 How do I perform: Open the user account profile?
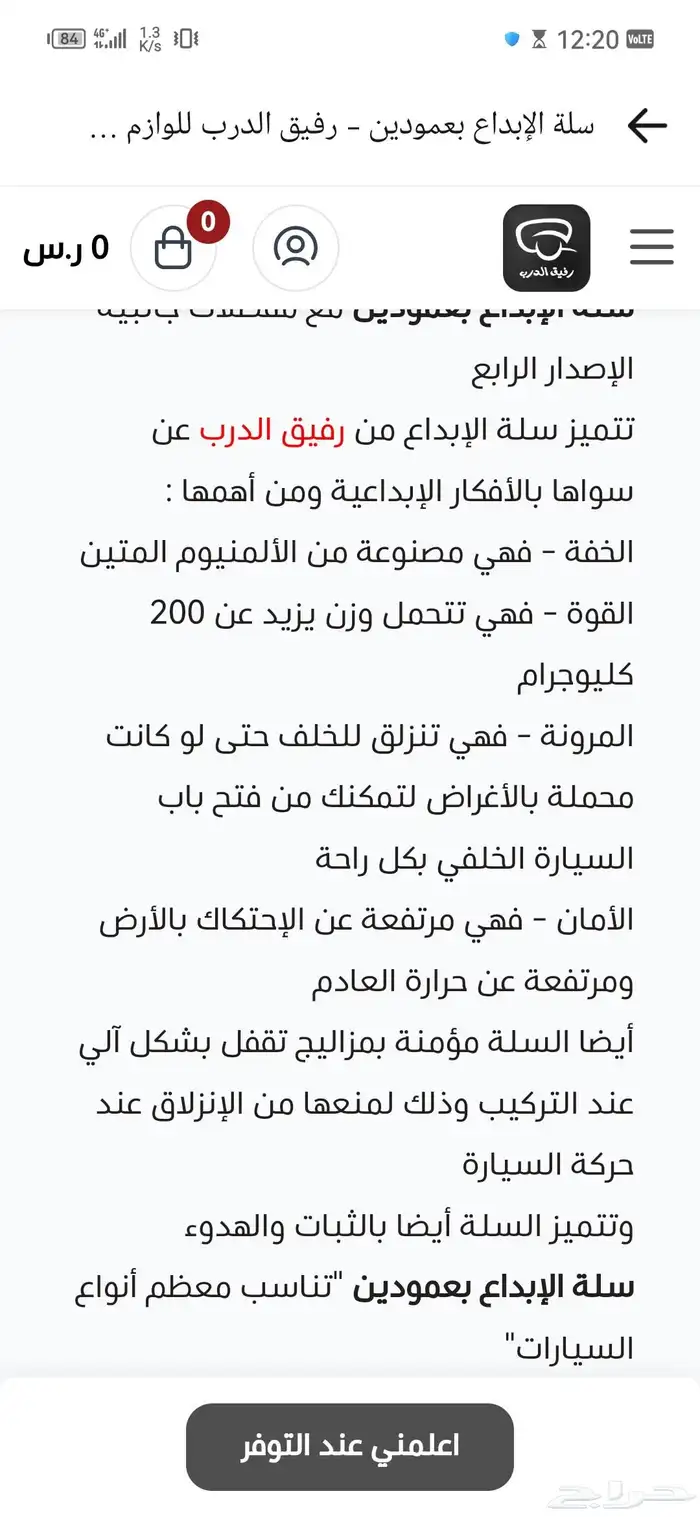click(x=295, y=247)
